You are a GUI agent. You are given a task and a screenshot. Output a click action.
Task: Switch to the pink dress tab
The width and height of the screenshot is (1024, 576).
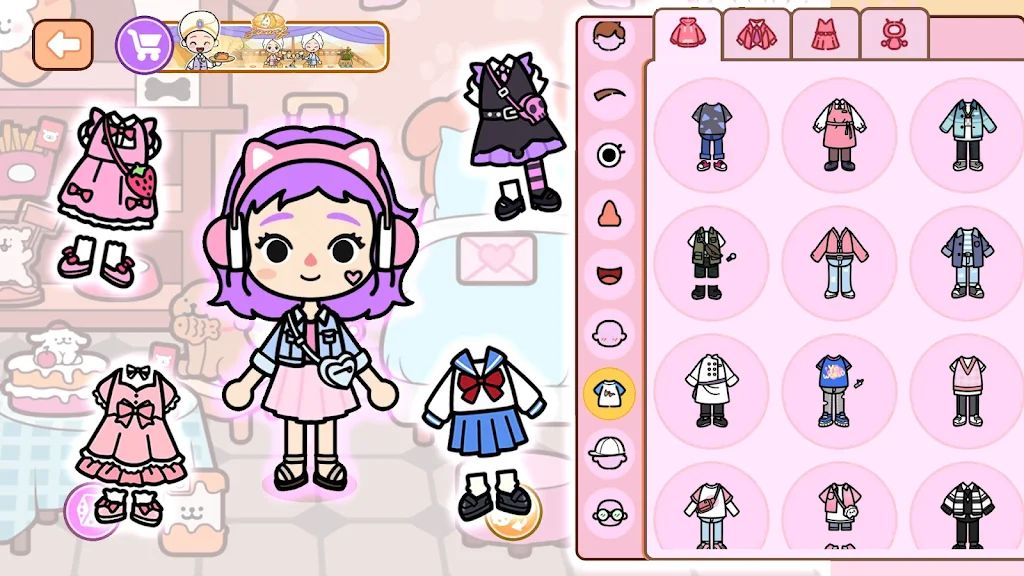click(825, 35)
